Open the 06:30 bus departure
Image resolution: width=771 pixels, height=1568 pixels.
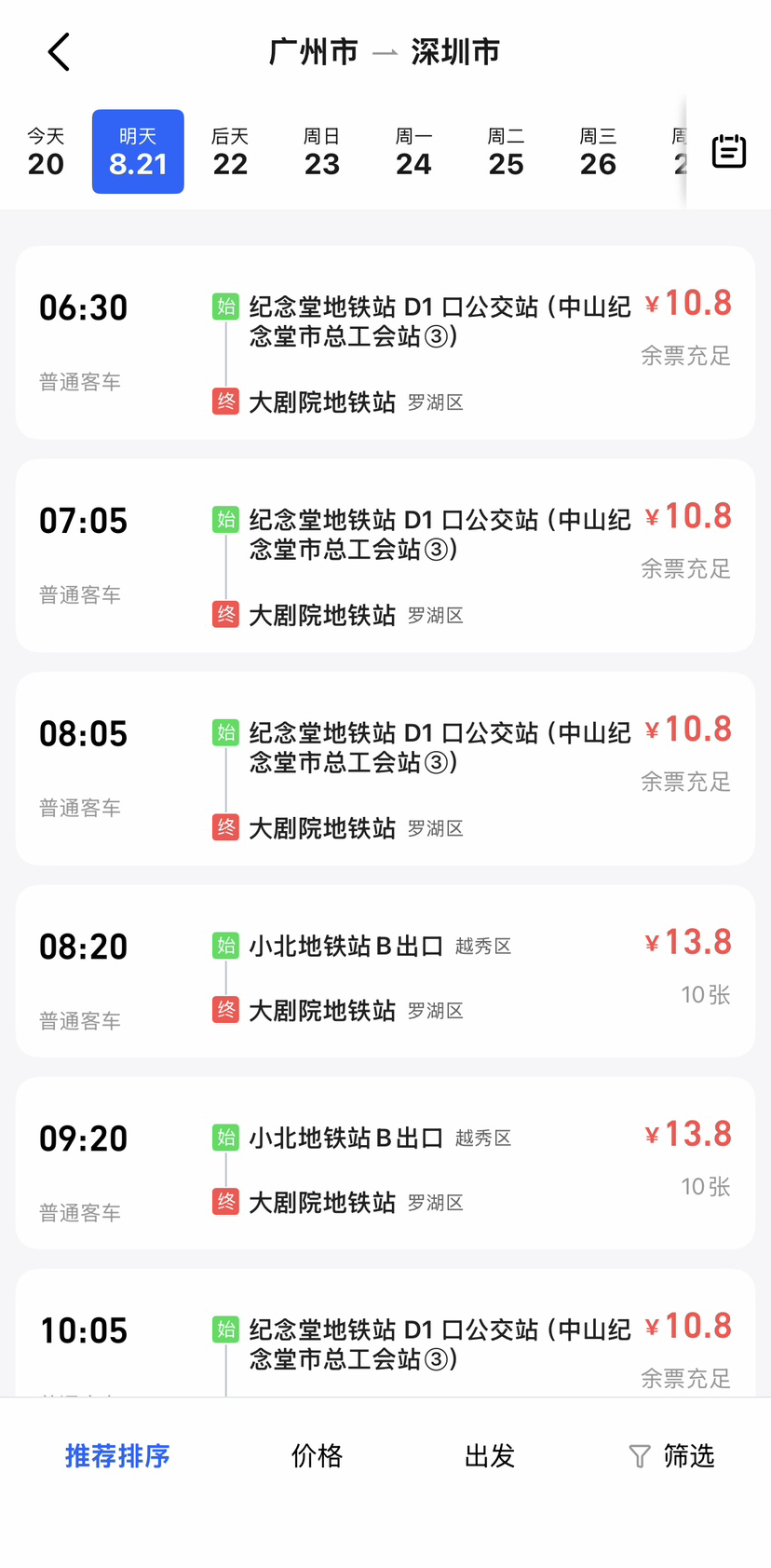click(385, 343)
